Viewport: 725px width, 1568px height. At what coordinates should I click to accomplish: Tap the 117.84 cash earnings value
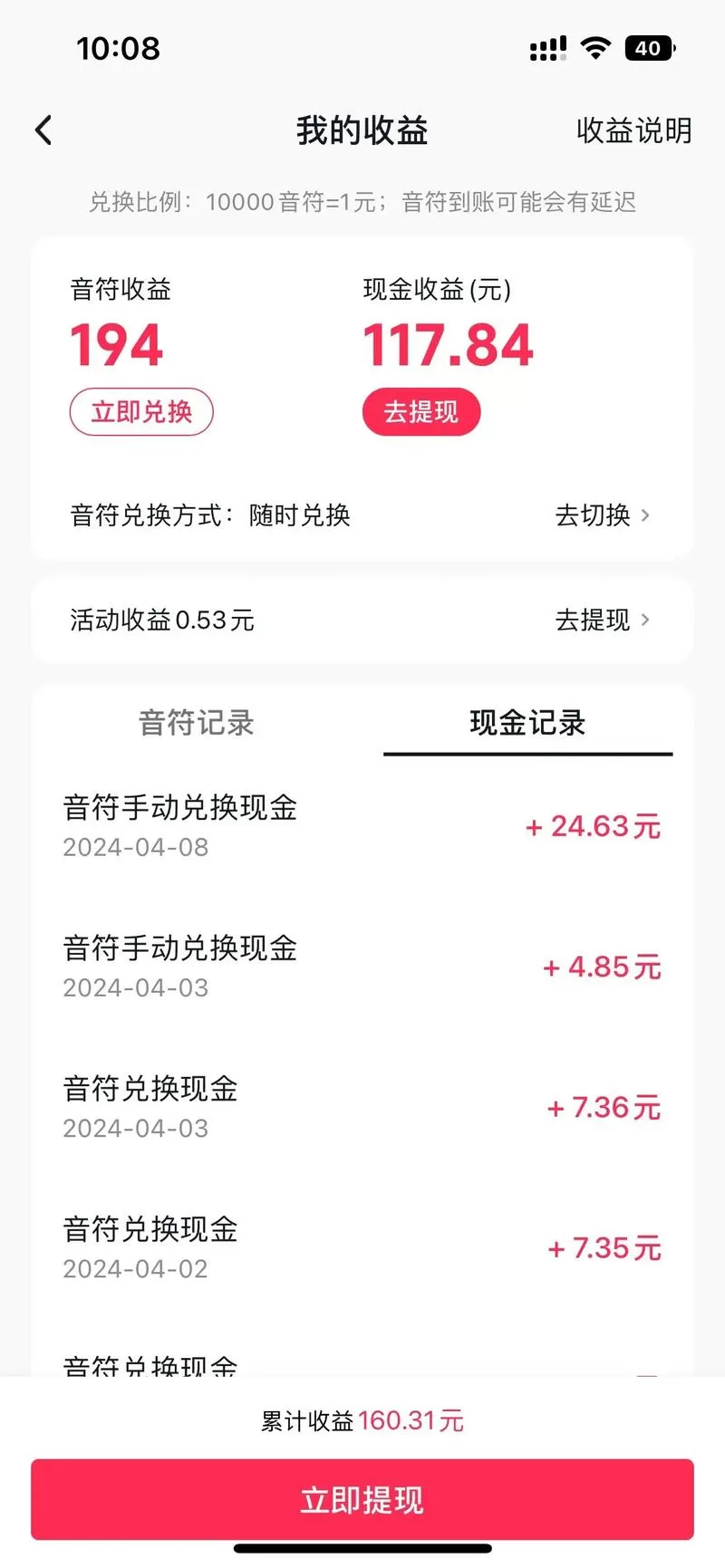click(x=449, y=345)
